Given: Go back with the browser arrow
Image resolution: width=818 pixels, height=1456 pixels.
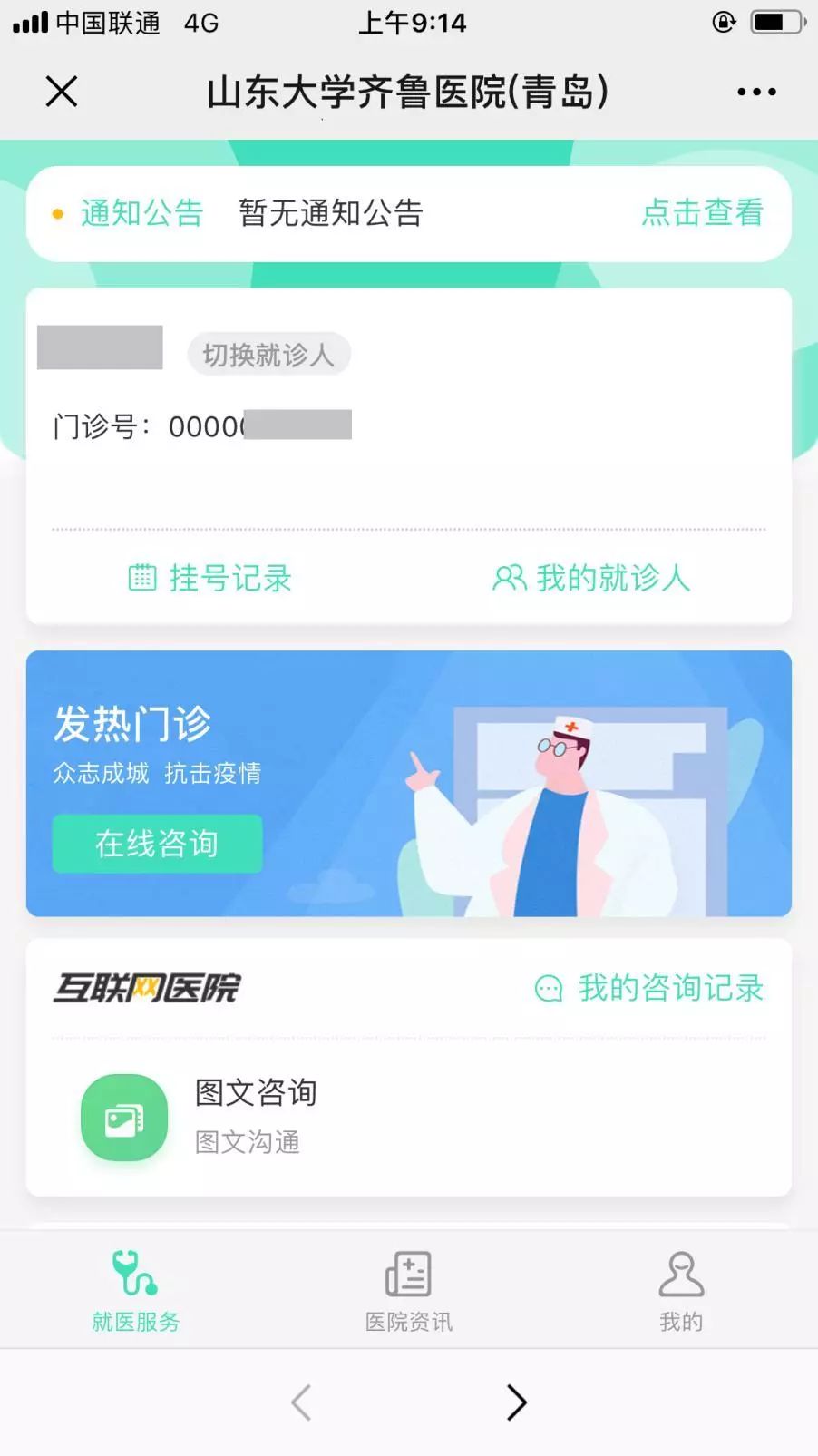Looking at the screenshot, I should coord(301,1402).
